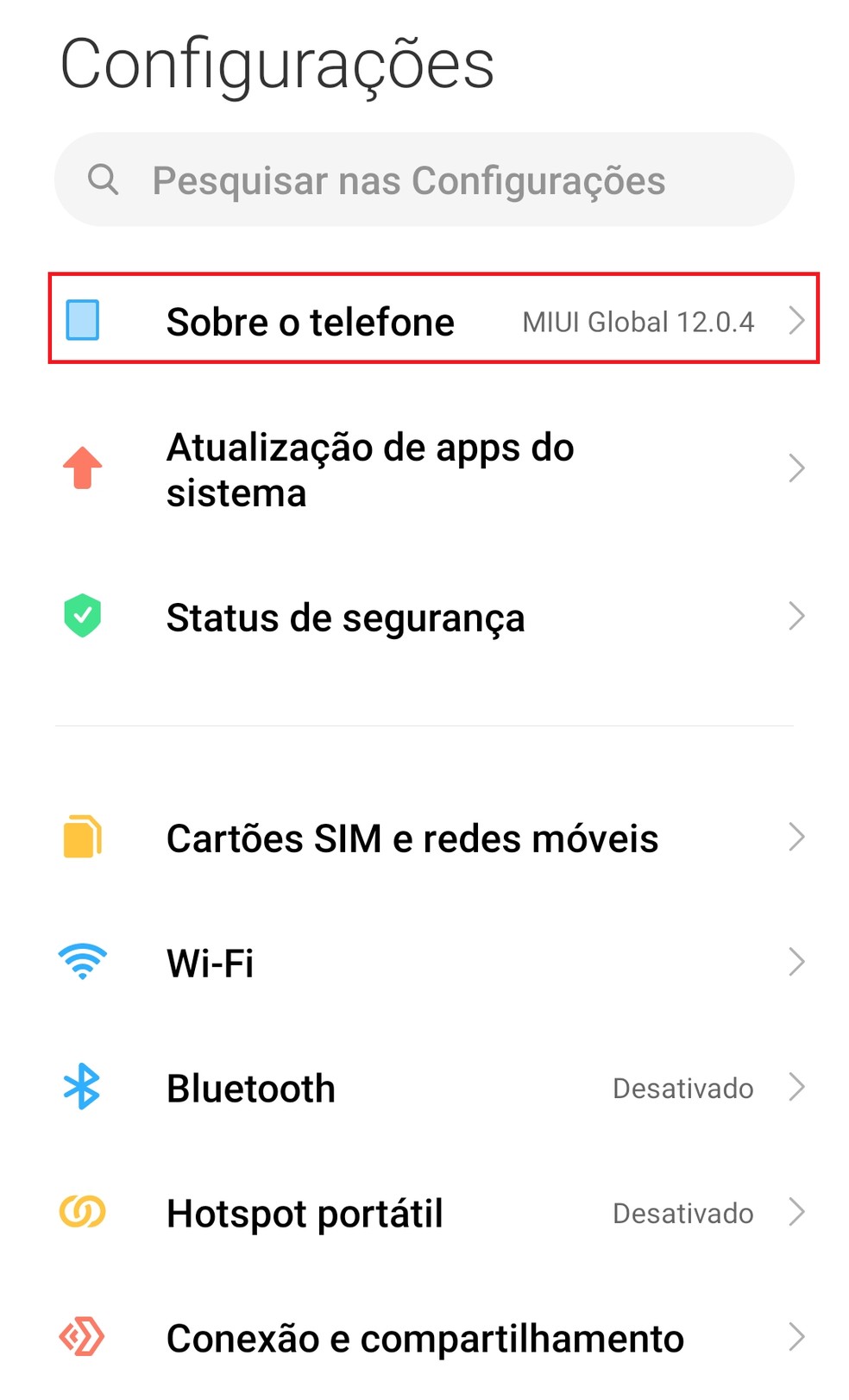Open Atualização de apps do sistema

pyautogui.click(x=369, y=468)
